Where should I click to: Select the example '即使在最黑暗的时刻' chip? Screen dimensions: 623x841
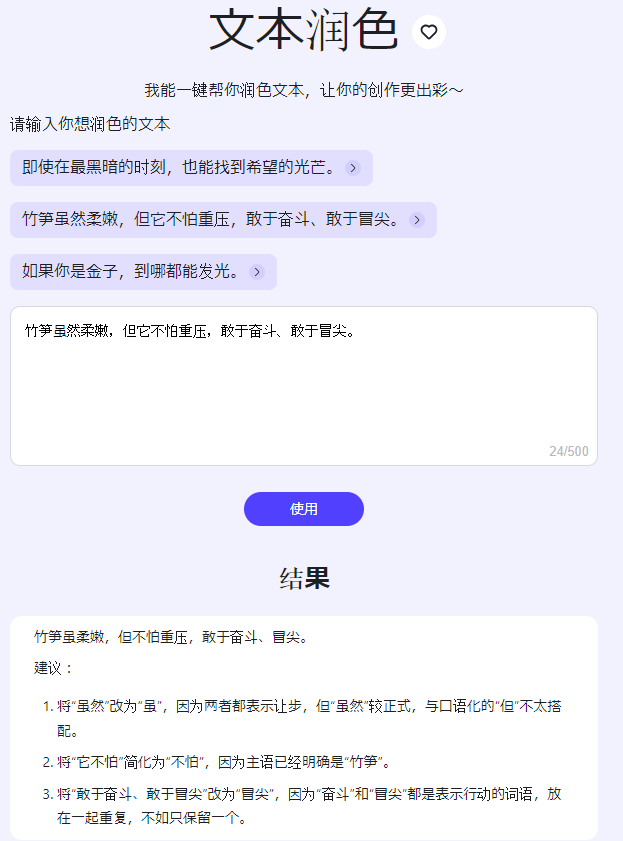pos(191,168)
